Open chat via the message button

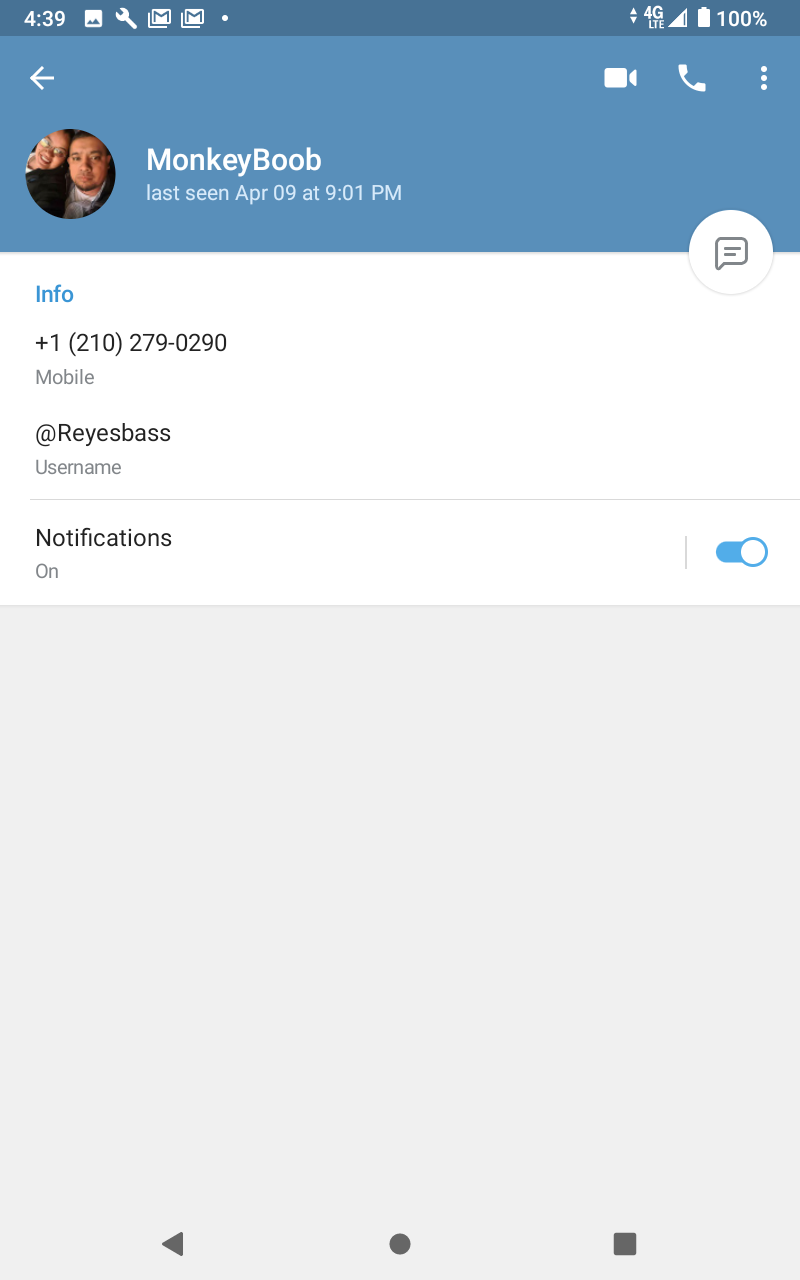pos(731,253)
